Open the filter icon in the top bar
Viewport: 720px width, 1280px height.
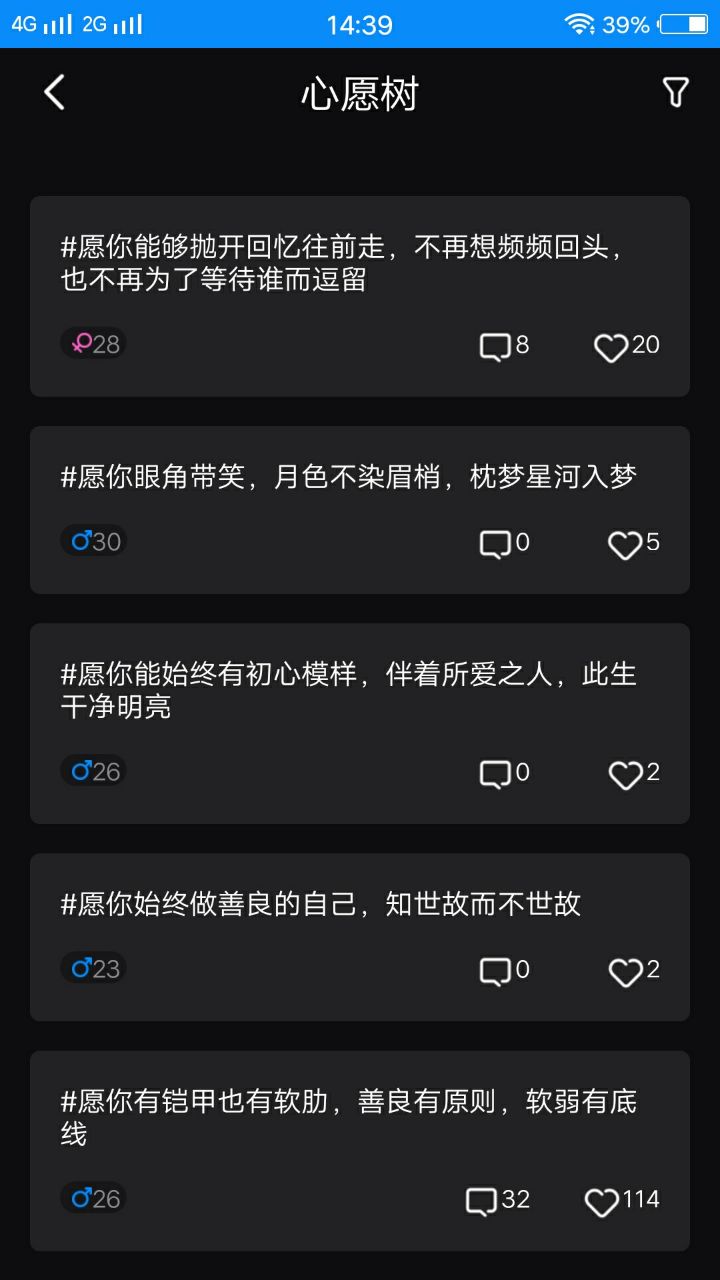coord(676,93)
